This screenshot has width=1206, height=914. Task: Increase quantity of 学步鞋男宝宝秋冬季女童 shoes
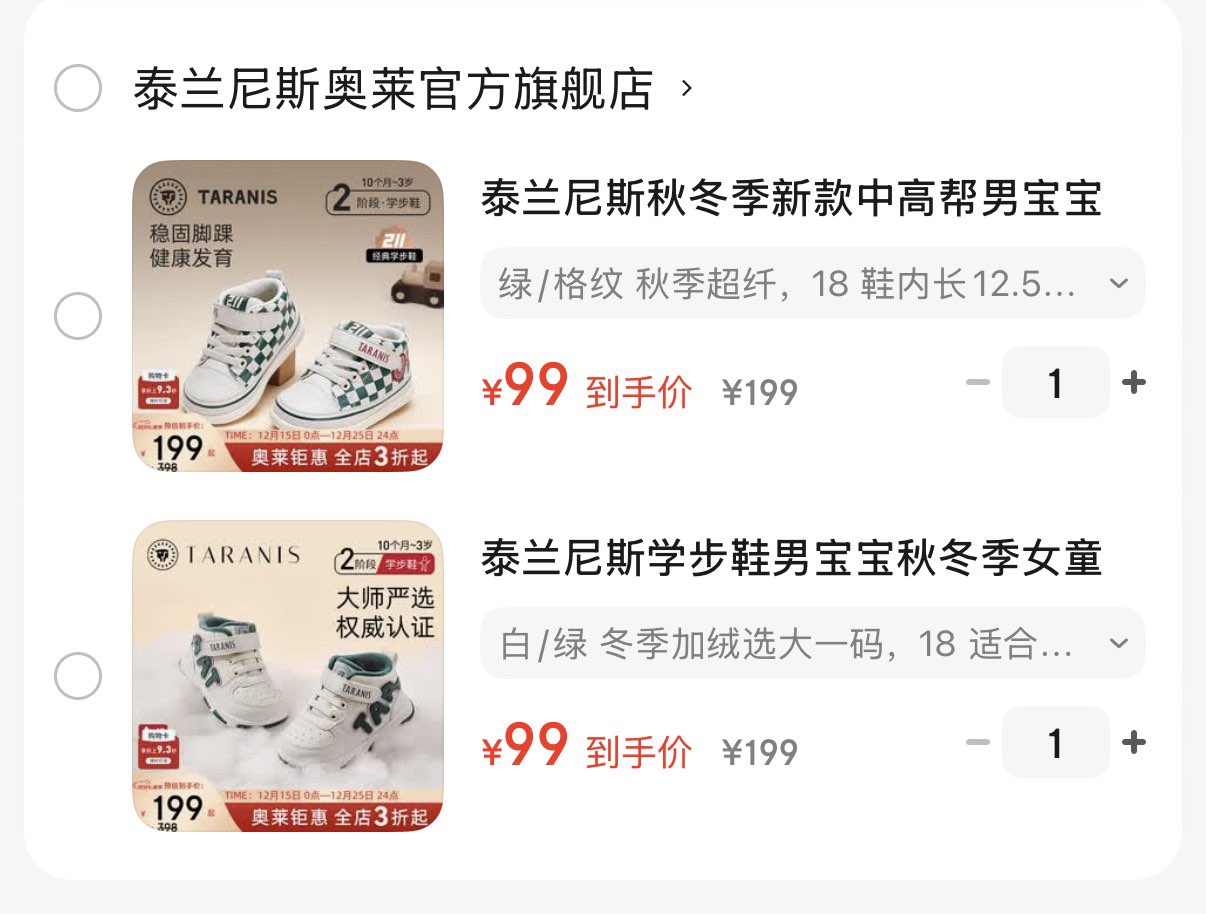(1133, 742)
